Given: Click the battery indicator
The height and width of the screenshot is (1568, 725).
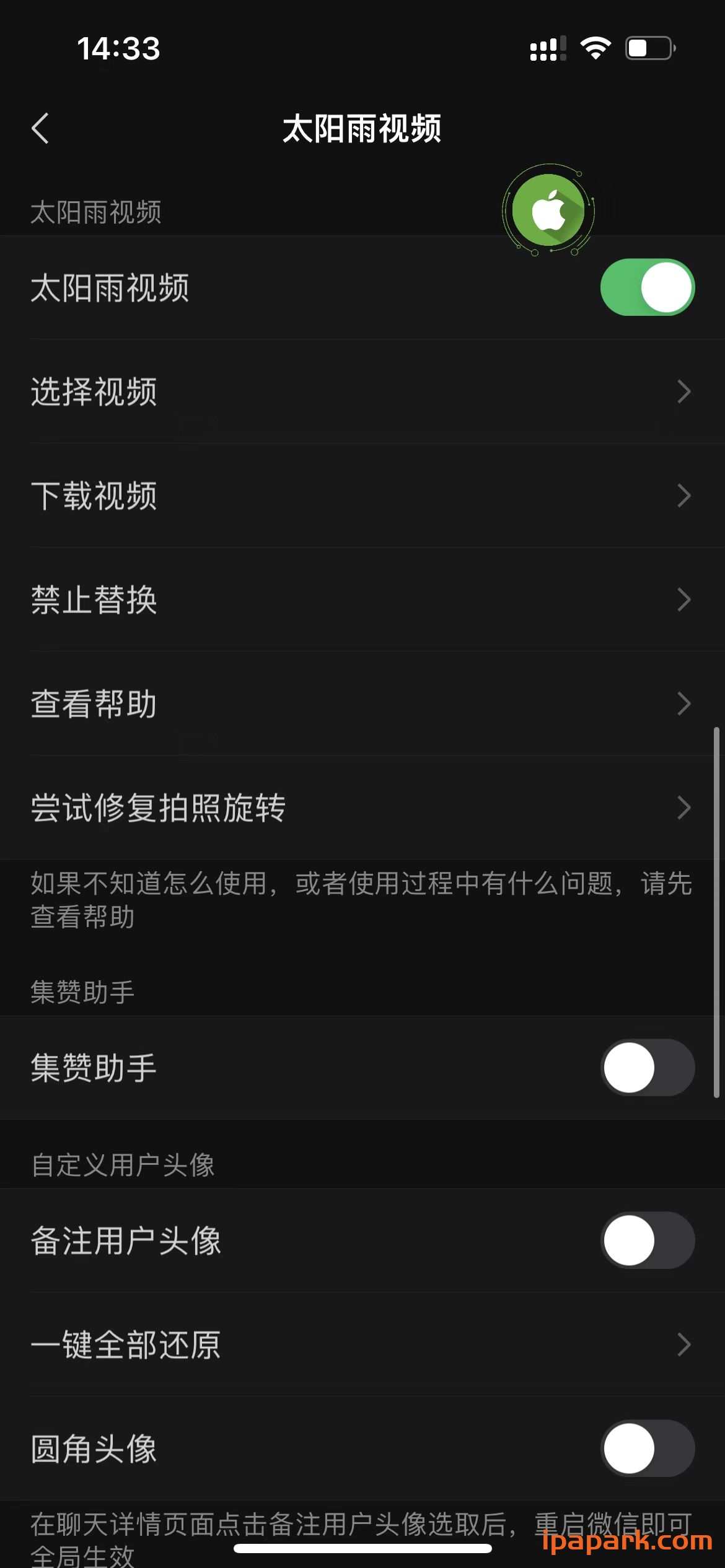Looking at the screenshot, I should click(x=648, y=47).
